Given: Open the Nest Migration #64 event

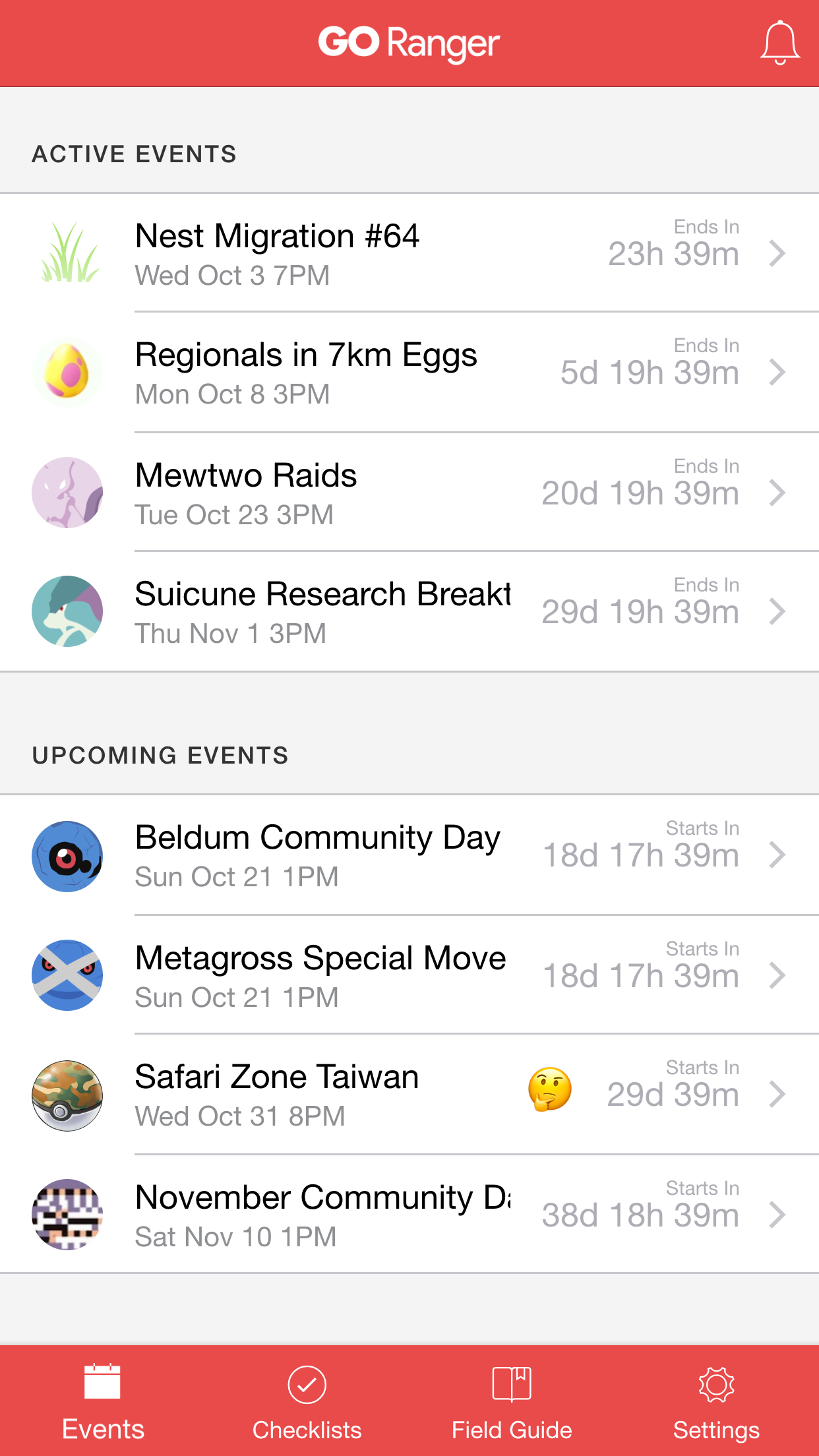Looking at the screenshot, I should [409, 253].
